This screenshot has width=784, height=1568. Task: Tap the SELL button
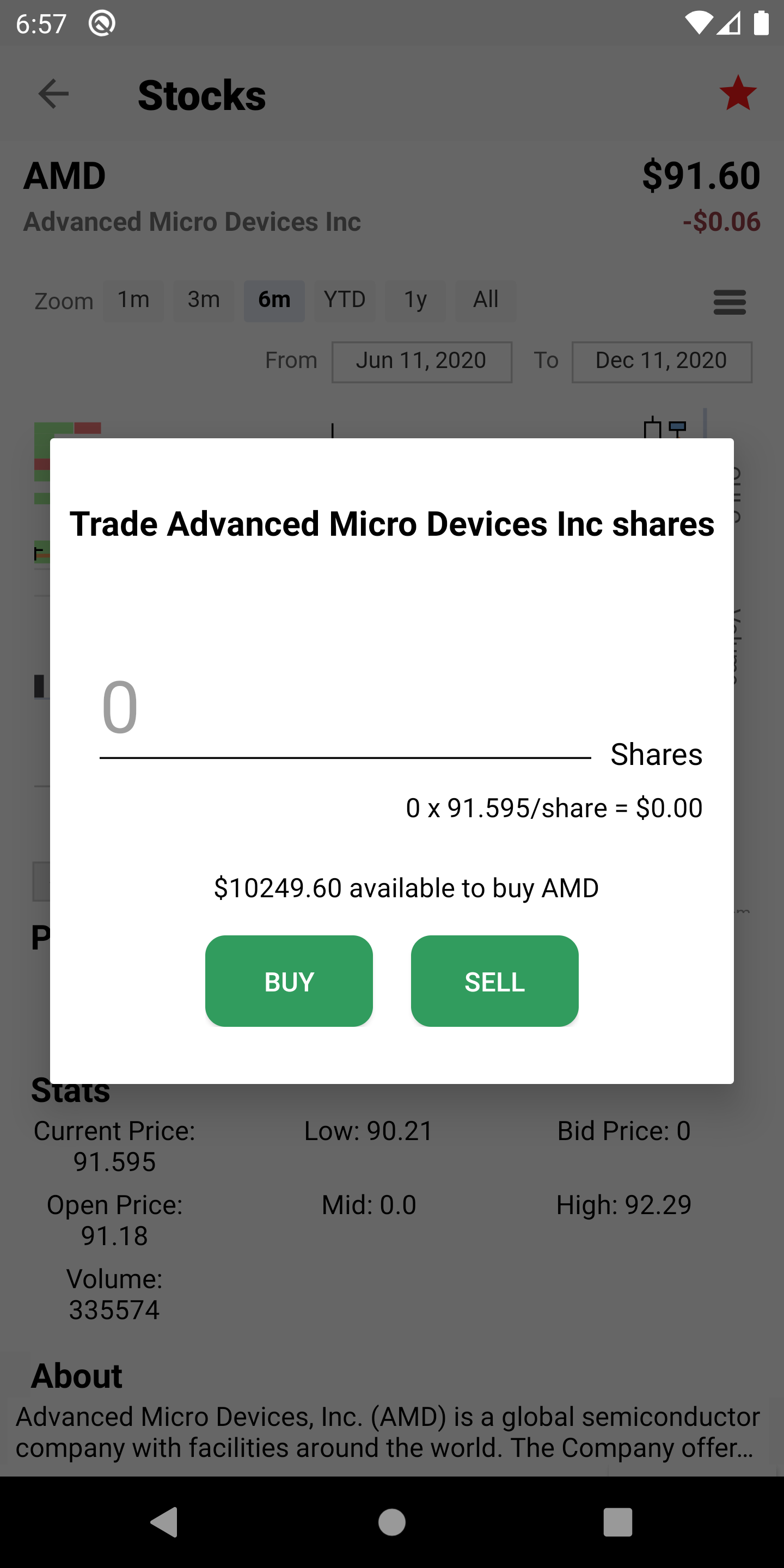[x=494, y=981]
